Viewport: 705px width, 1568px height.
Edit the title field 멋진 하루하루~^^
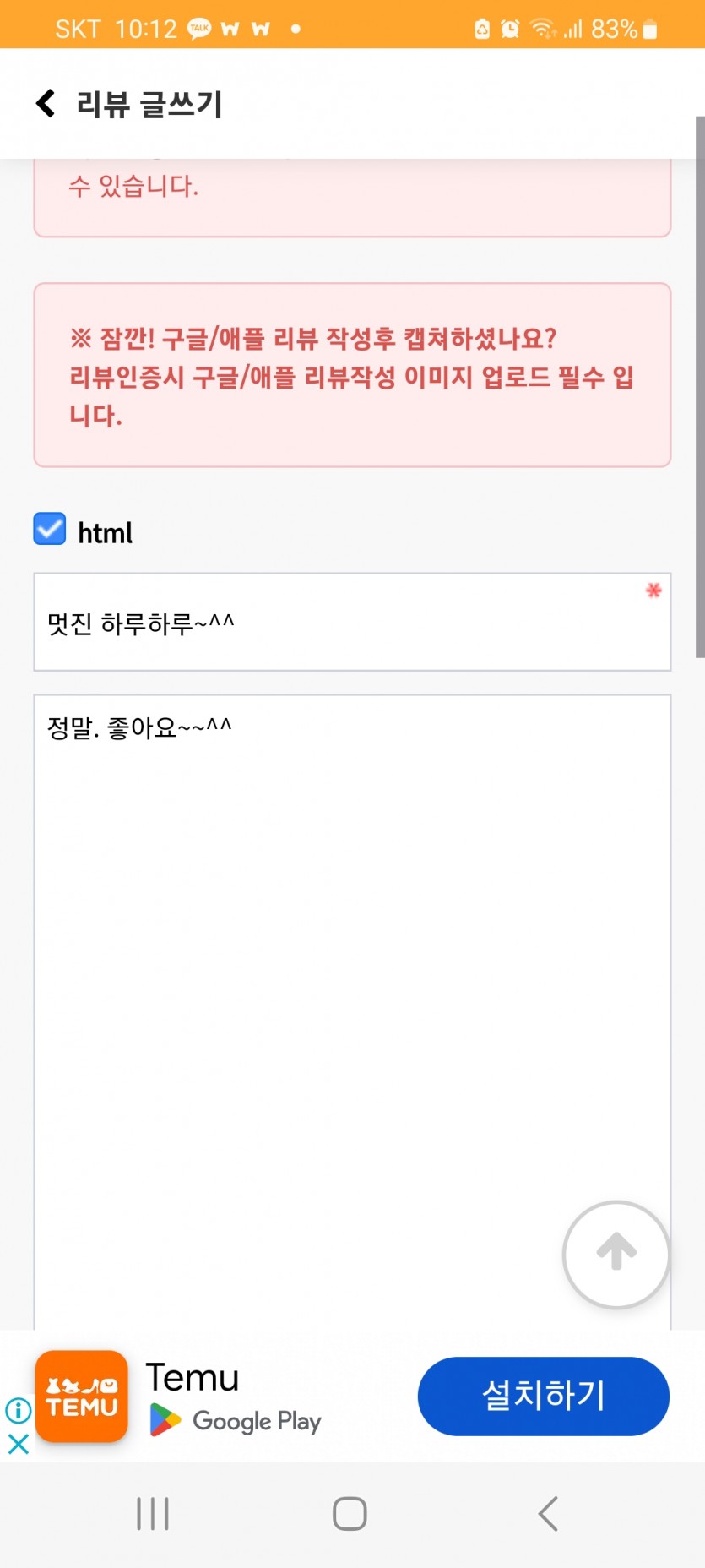click(352, 623)
